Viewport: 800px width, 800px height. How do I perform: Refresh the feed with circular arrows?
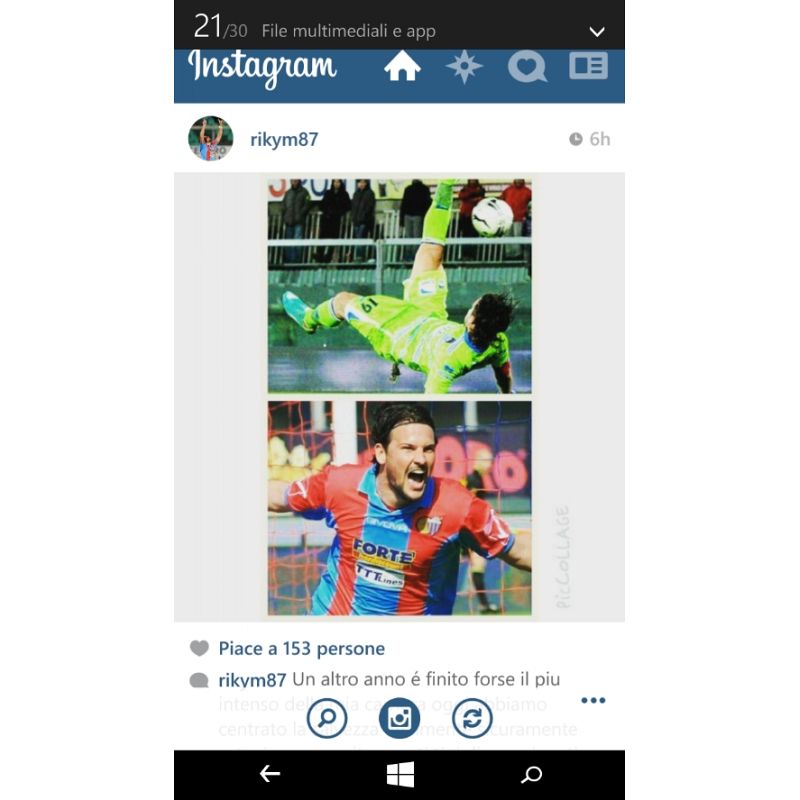pyautogui.click(x=472, y=717)
